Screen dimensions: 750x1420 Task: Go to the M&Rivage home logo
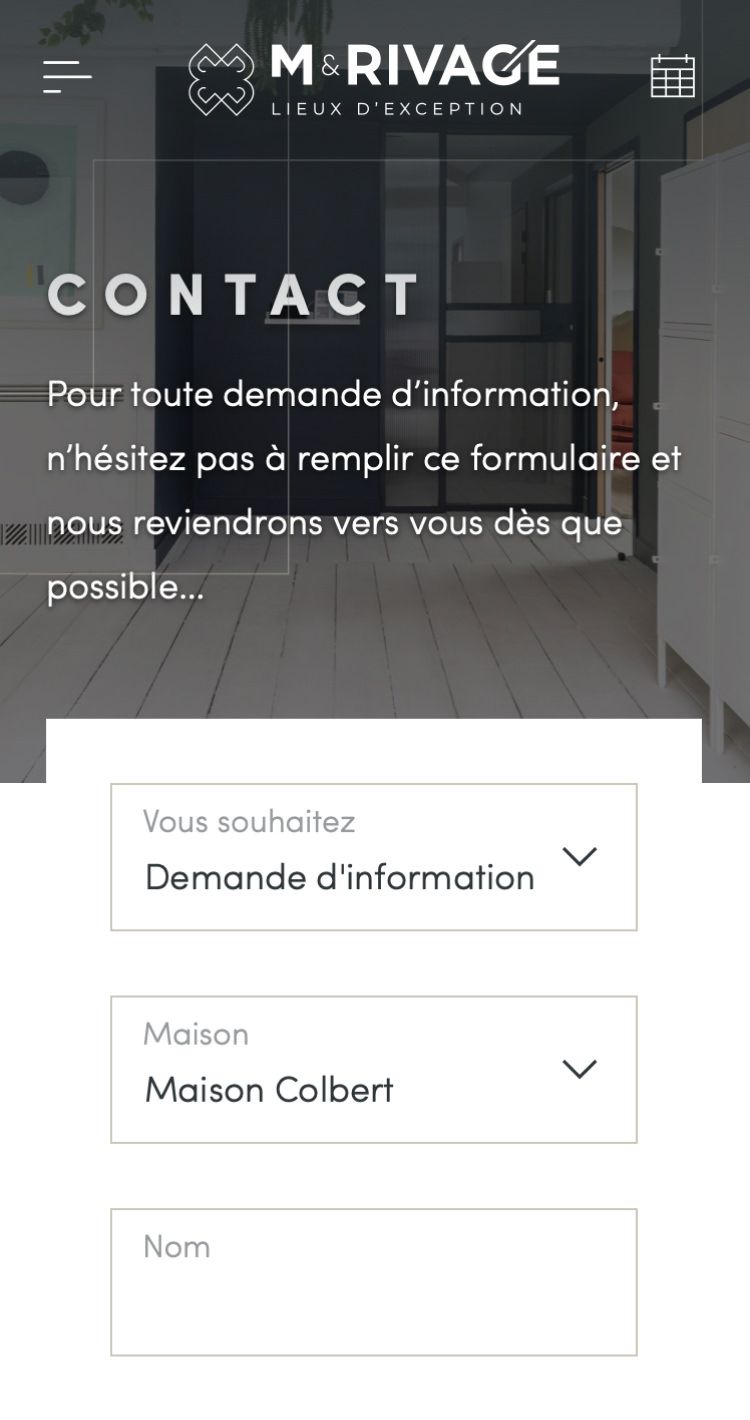click(374, 78)
